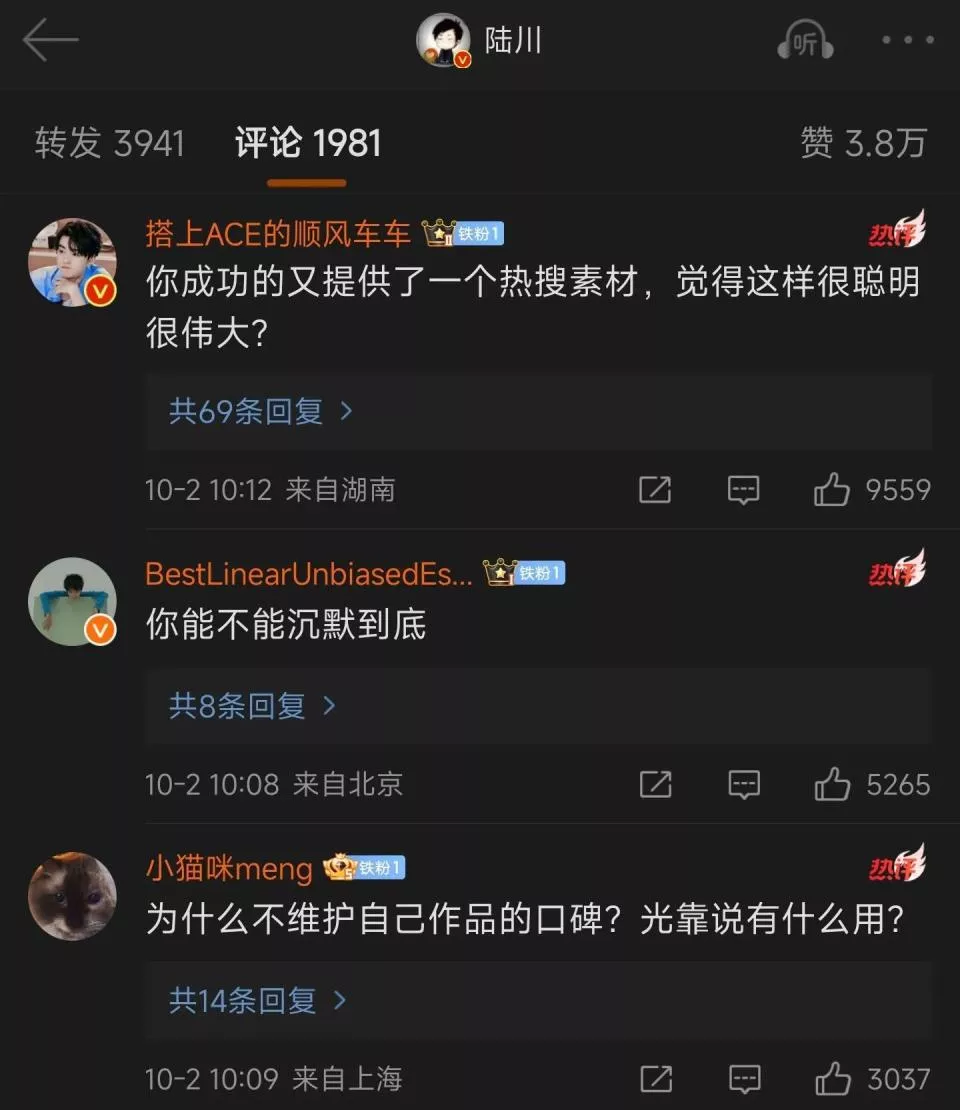Repost the 10-2 10:08 北京 comment
This screenshot has height=1110, width=960.
point(655,785)
